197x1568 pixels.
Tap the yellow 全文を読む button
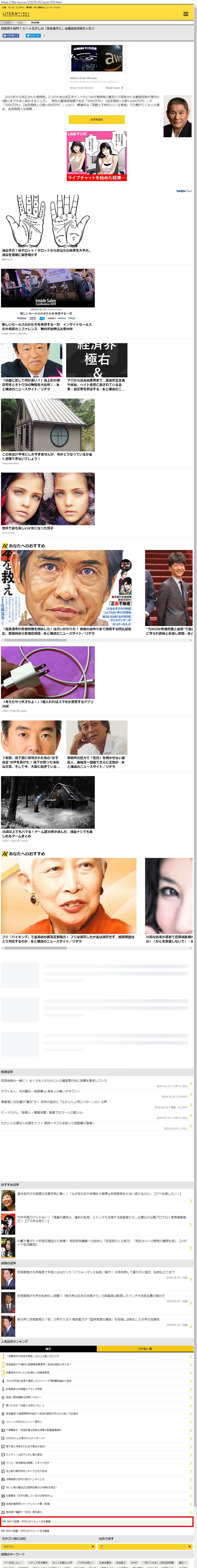tap(96, 119)
